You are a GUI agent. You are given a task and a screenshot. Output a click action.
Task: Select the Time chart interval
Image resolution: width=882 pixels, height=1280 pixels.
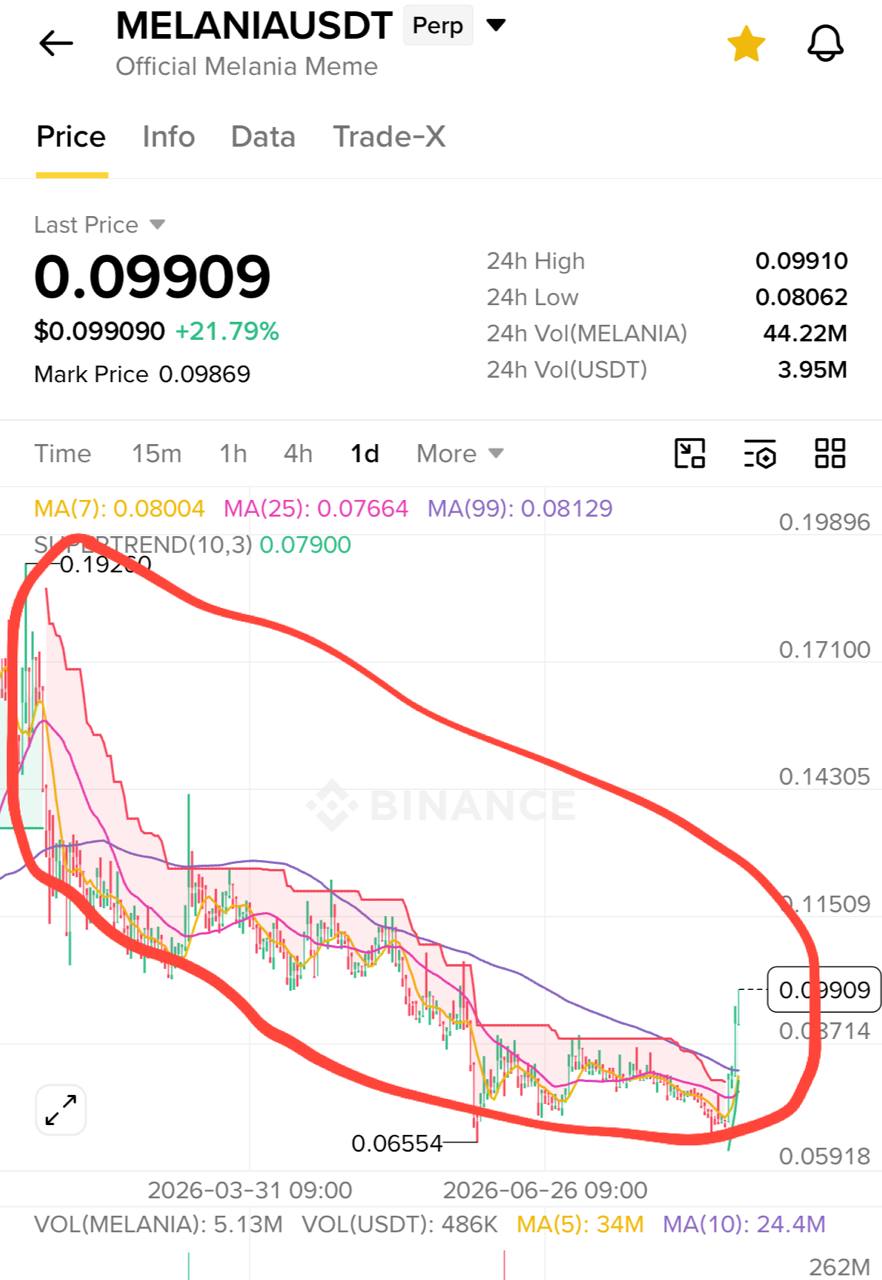point(62,454)
